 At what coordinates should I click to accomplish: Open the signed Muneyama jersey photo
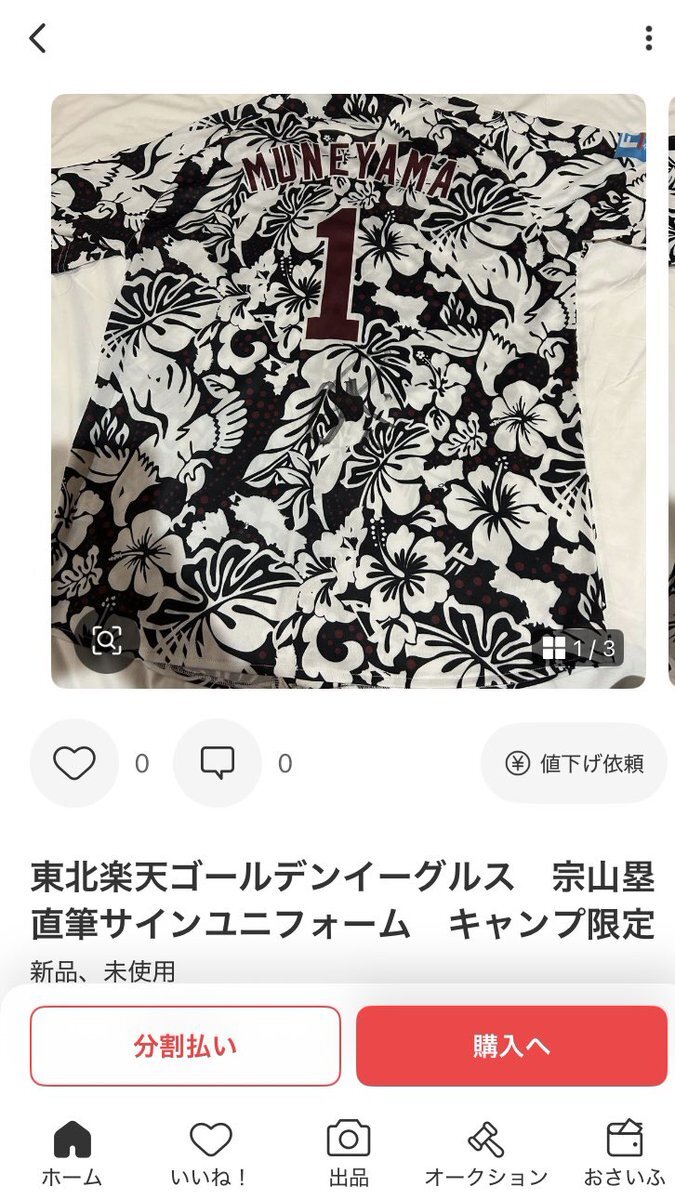(x=348, y=390)
